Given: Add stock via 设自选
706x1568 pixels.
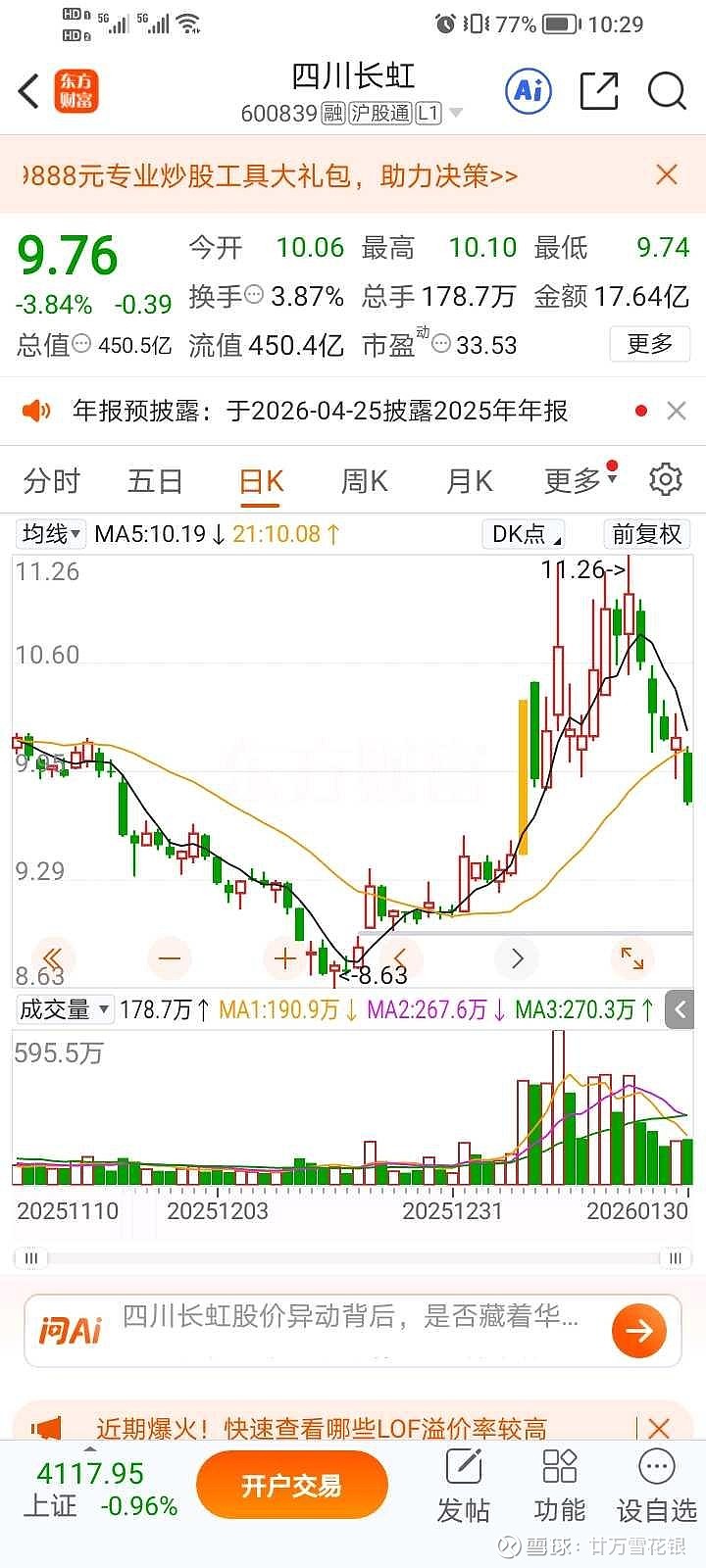Looking at the screenshot, I should coord(656,1488).
